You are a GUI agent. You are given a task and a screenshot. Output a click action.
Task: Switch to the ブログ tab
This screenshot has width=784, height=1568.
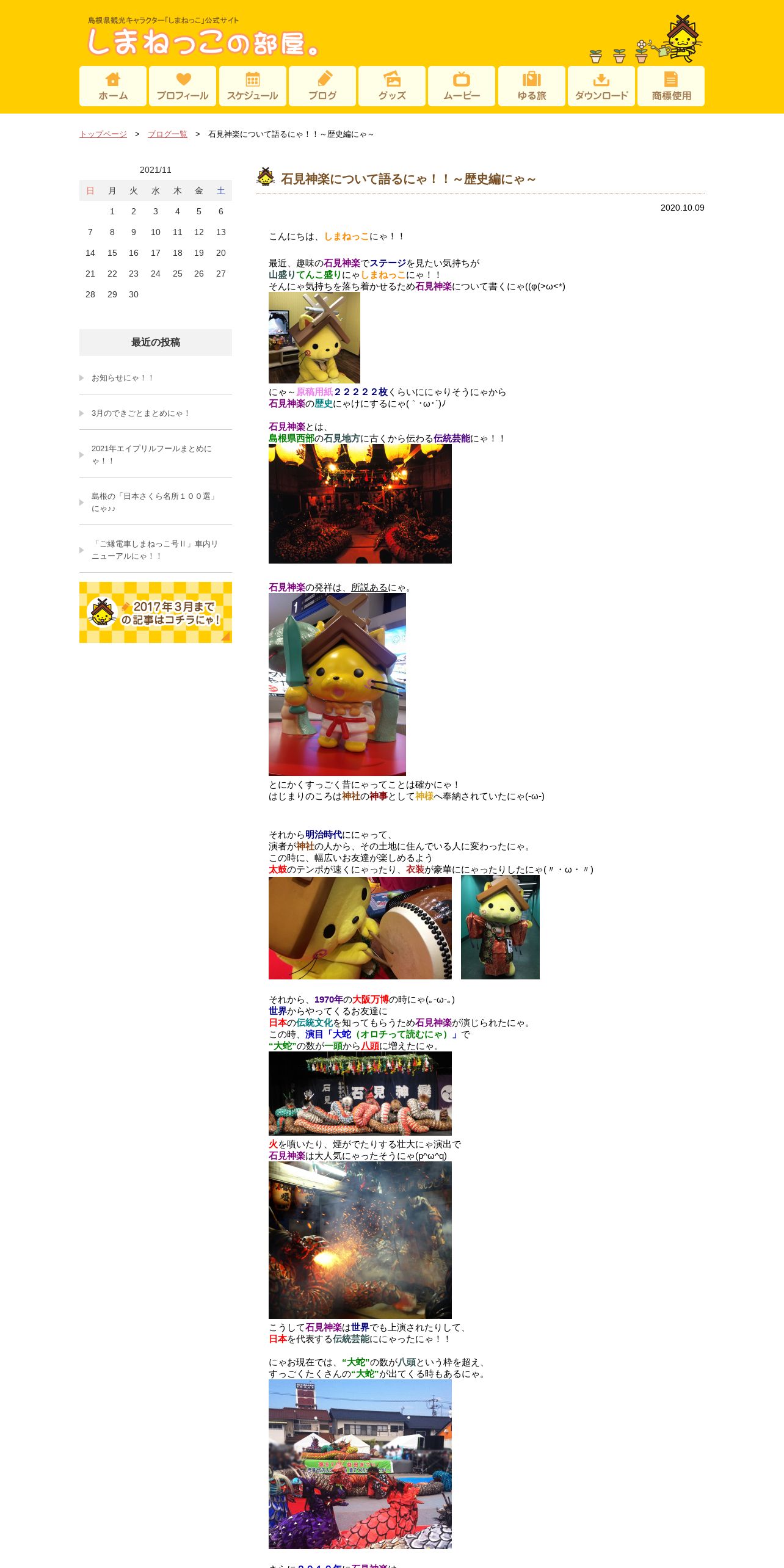point(322,86)
